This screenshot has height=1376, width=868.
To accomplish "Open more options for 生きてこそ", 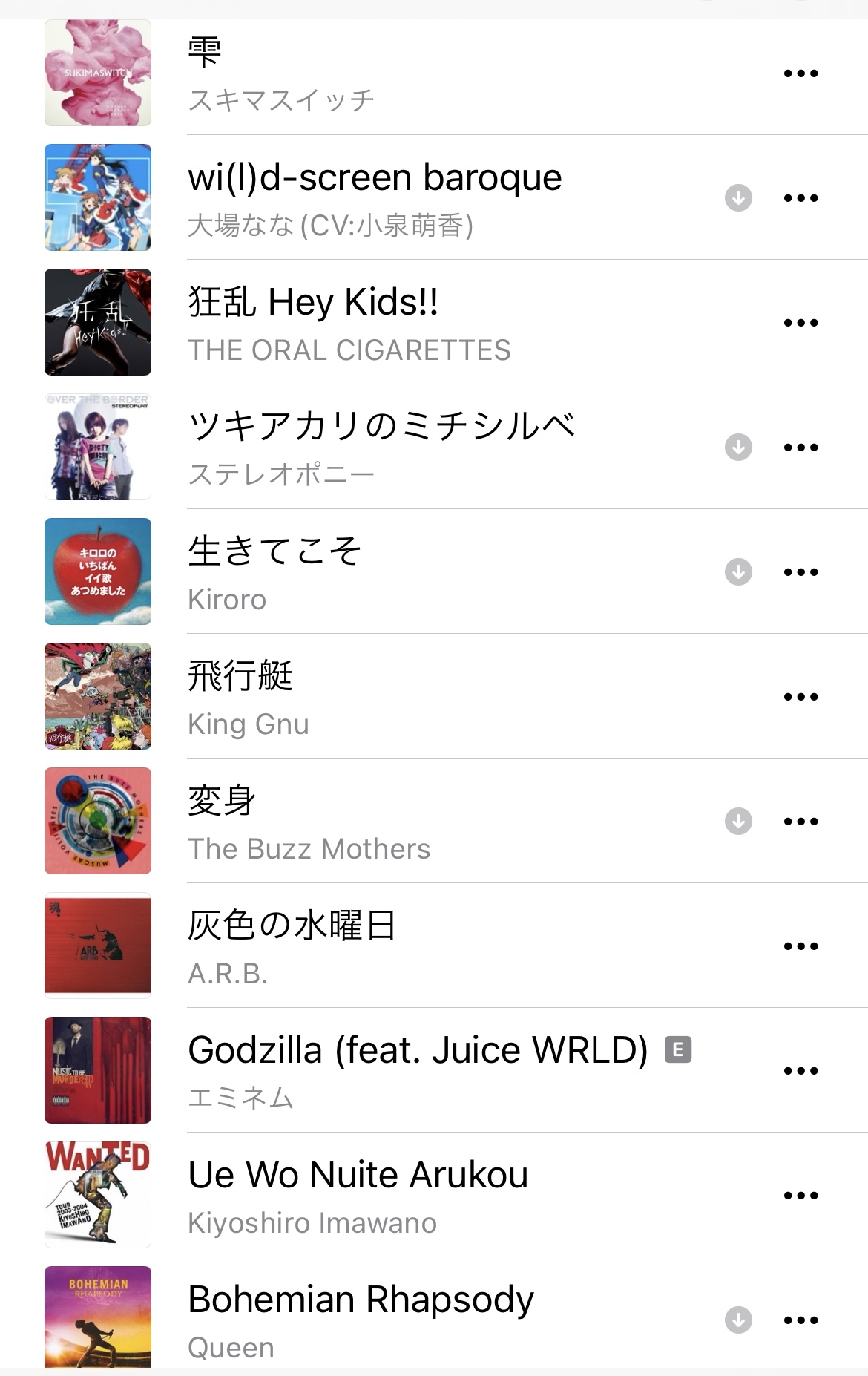I will 800,572.
